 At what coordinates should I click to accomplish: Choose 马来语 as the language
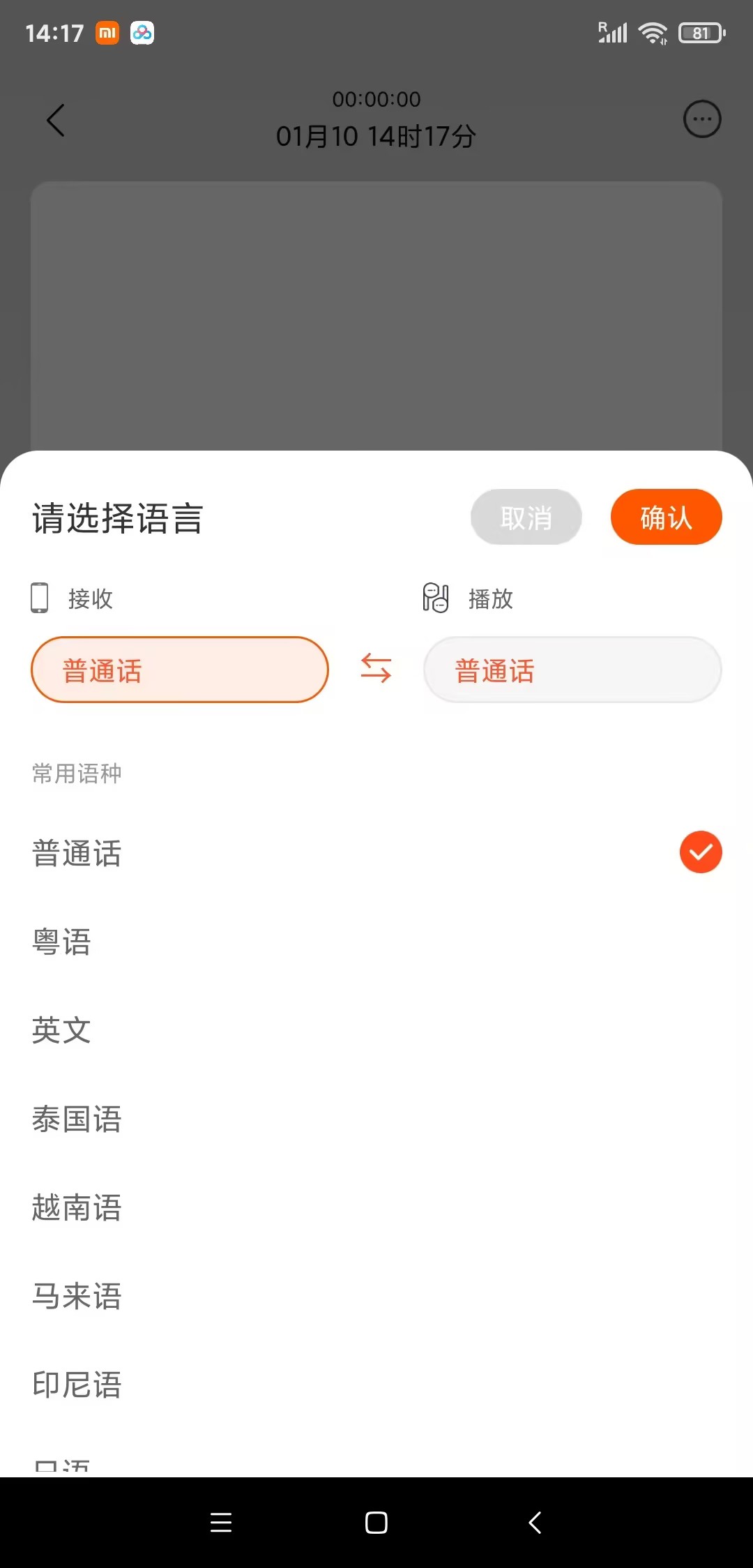[77, 1296]
